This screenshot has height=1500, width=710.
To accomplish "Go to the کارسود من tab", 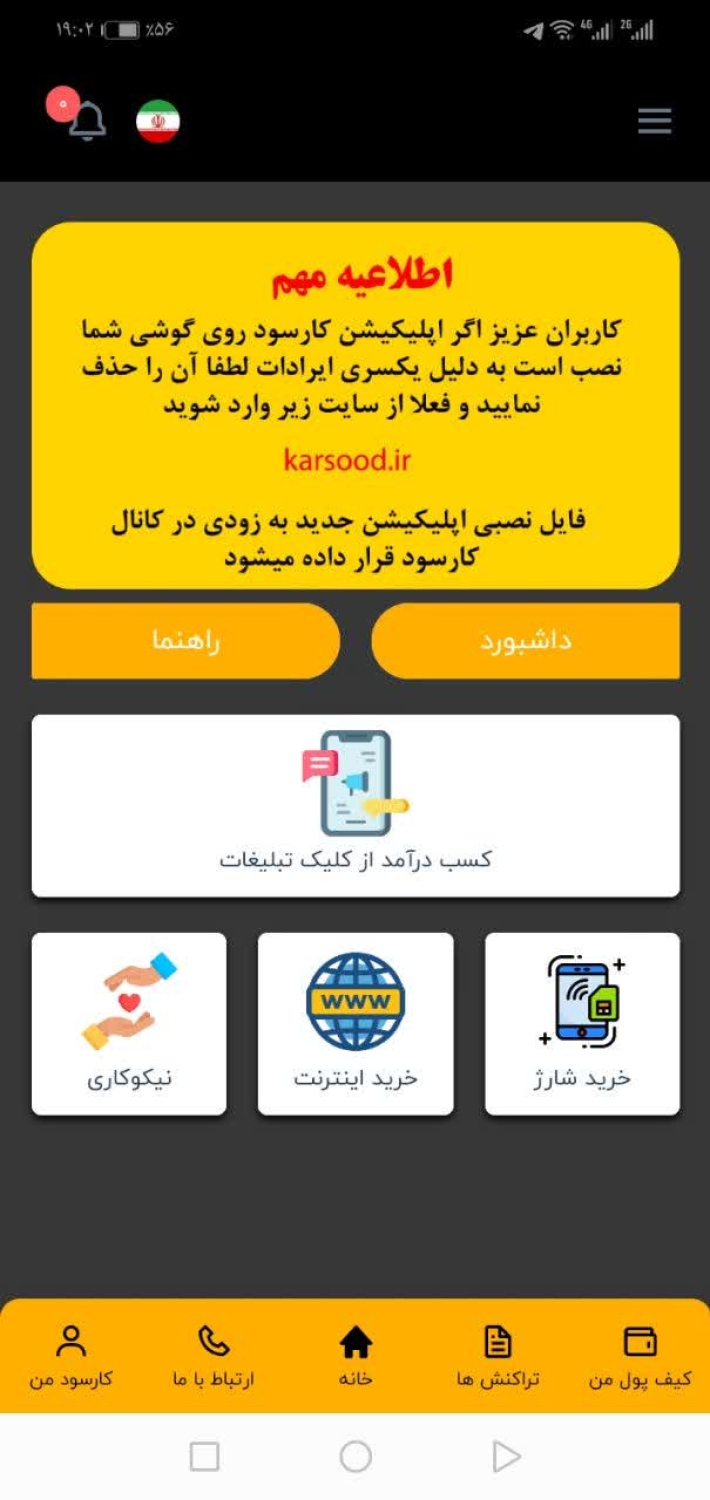I will [71, 1355].
